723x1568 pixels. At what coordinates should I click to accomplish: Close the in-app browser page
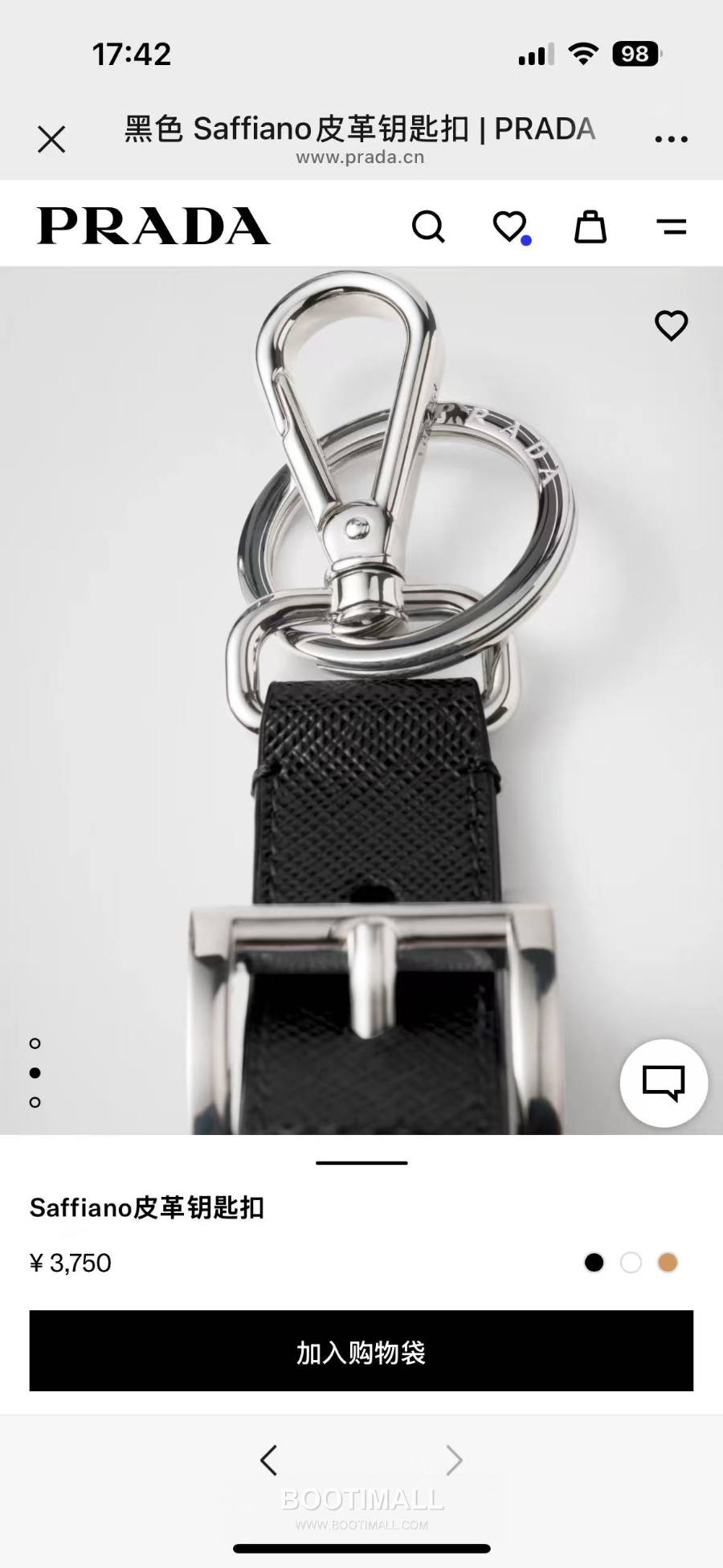click(x=51, y=140)
